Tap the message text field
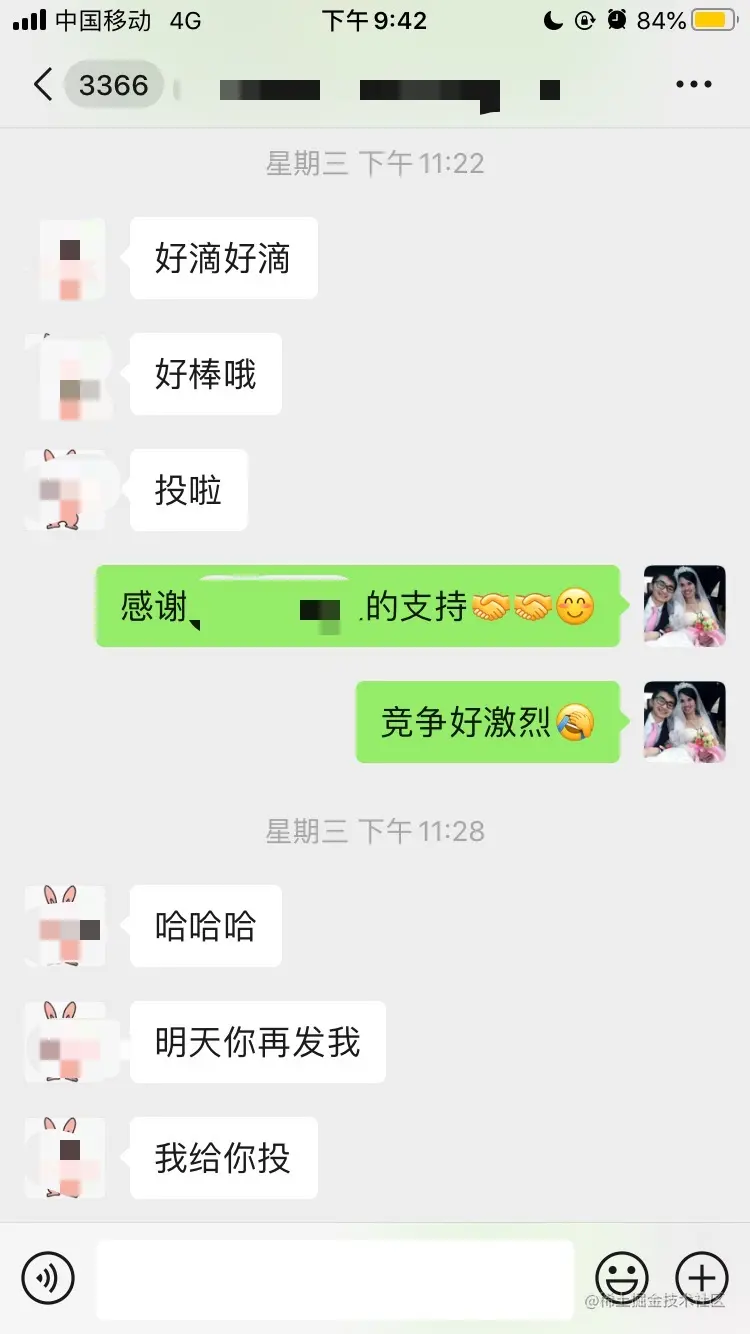This screenshot has height=1334, width=750. [335, 1278]
